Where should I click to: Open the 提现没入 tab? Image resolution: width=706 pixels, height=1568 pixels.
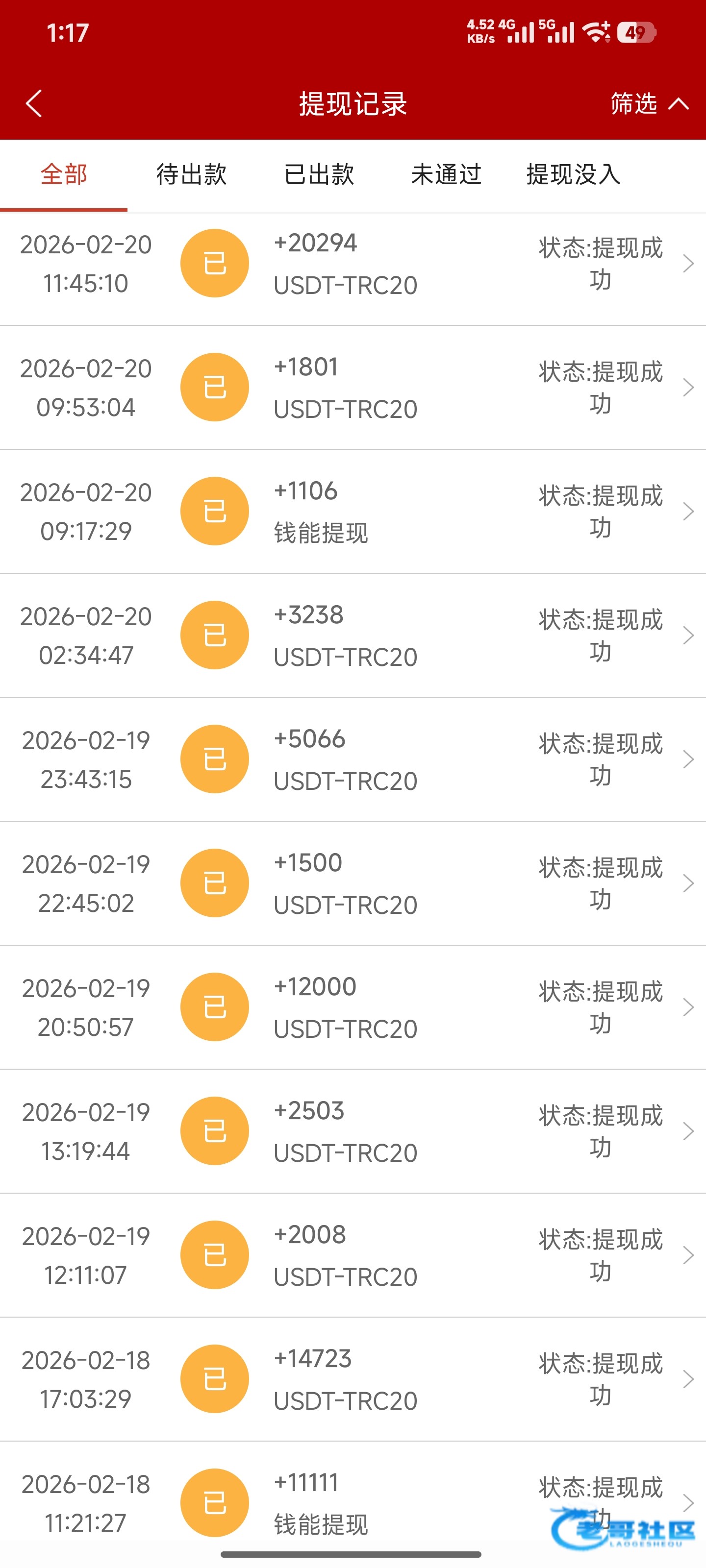(573, 175)
